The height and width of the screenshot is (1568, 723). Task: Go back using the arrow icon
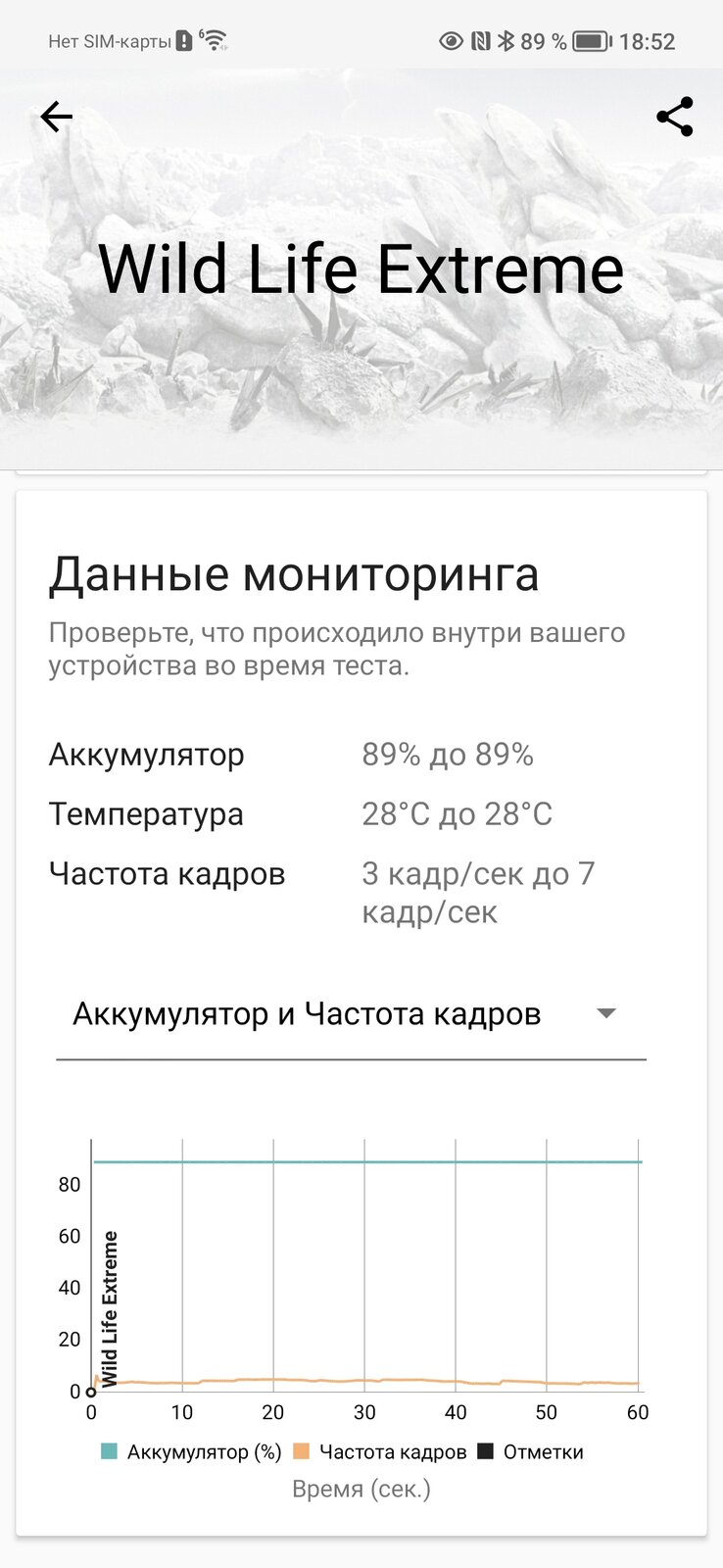pos(56,118)
